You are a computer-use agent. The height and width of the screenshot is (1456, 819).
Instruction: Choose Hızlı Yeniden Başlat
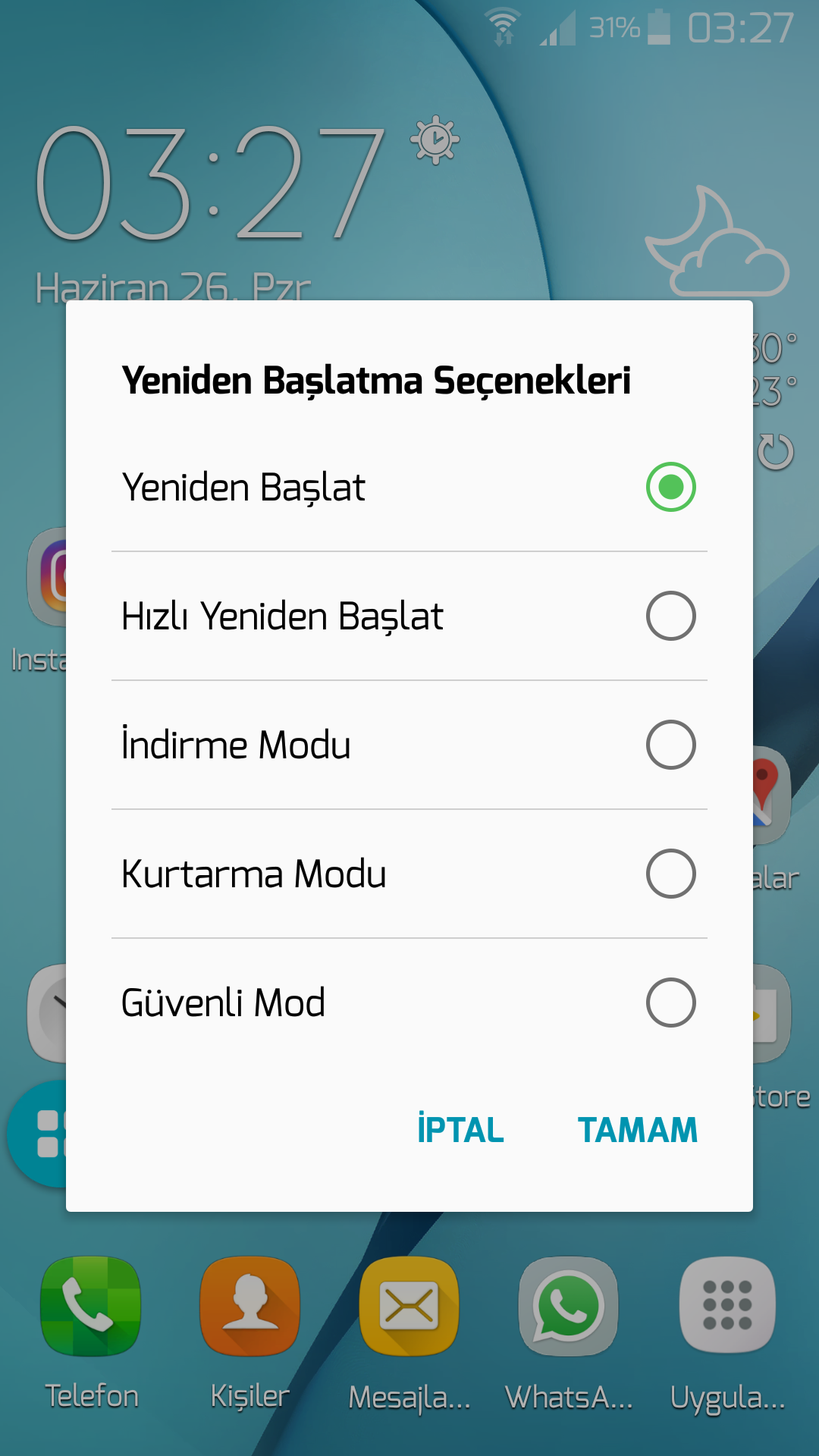pyautogui.click(x=670, y=616)
